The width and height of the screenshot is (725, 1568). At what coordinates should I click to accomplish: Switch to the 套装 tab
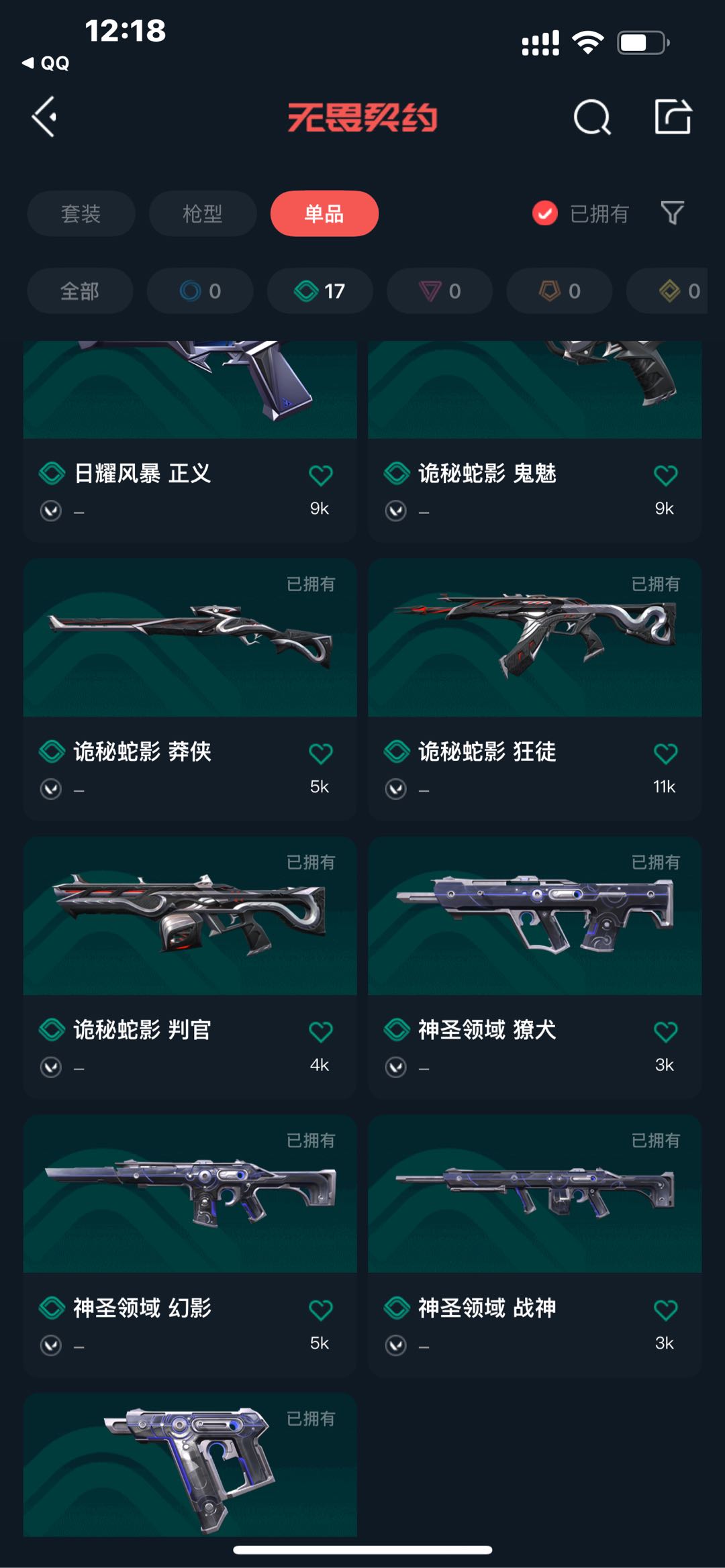click(81, 213)
